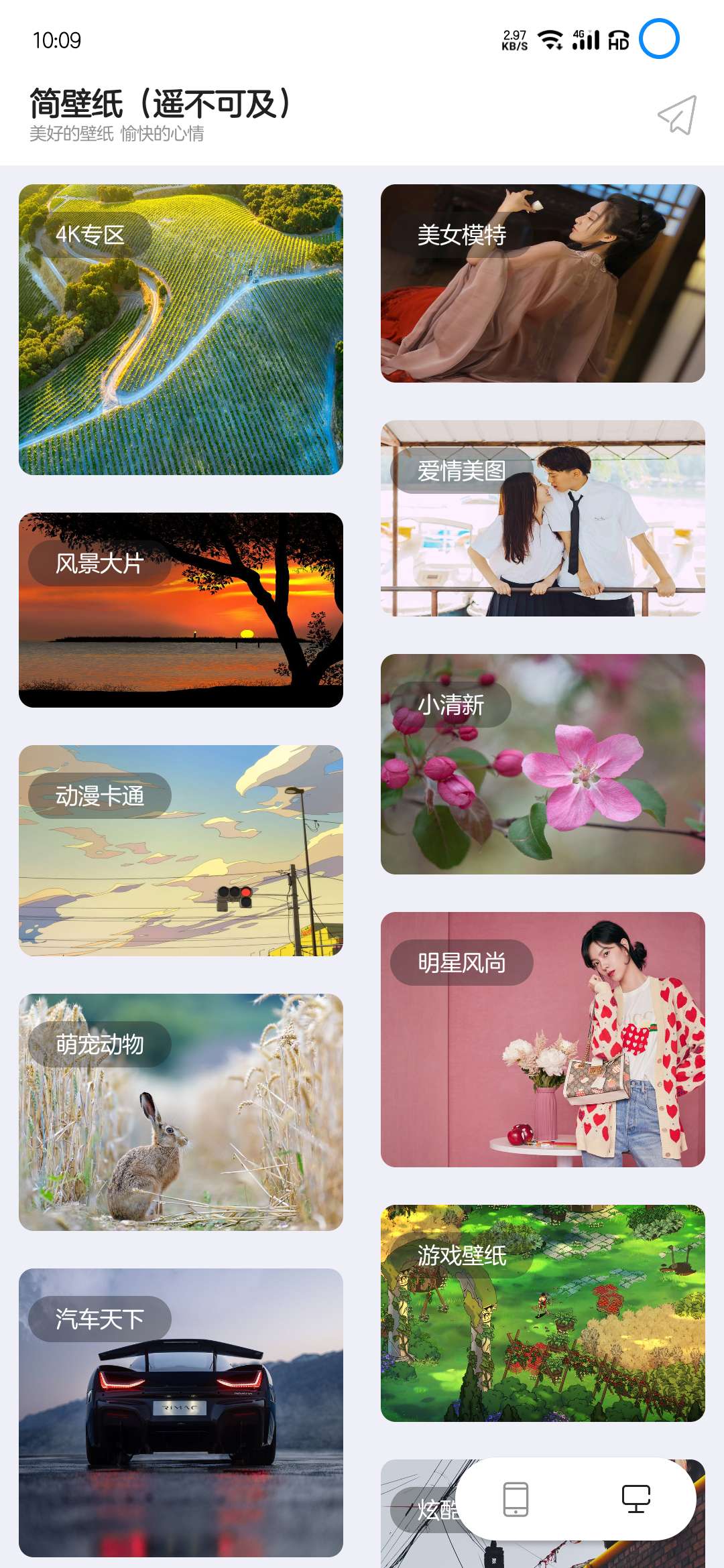This screenshot has width=724, height=1568.
Task: Browse 萌宠动物 pet wallpapers
Action: (181, 1112)
